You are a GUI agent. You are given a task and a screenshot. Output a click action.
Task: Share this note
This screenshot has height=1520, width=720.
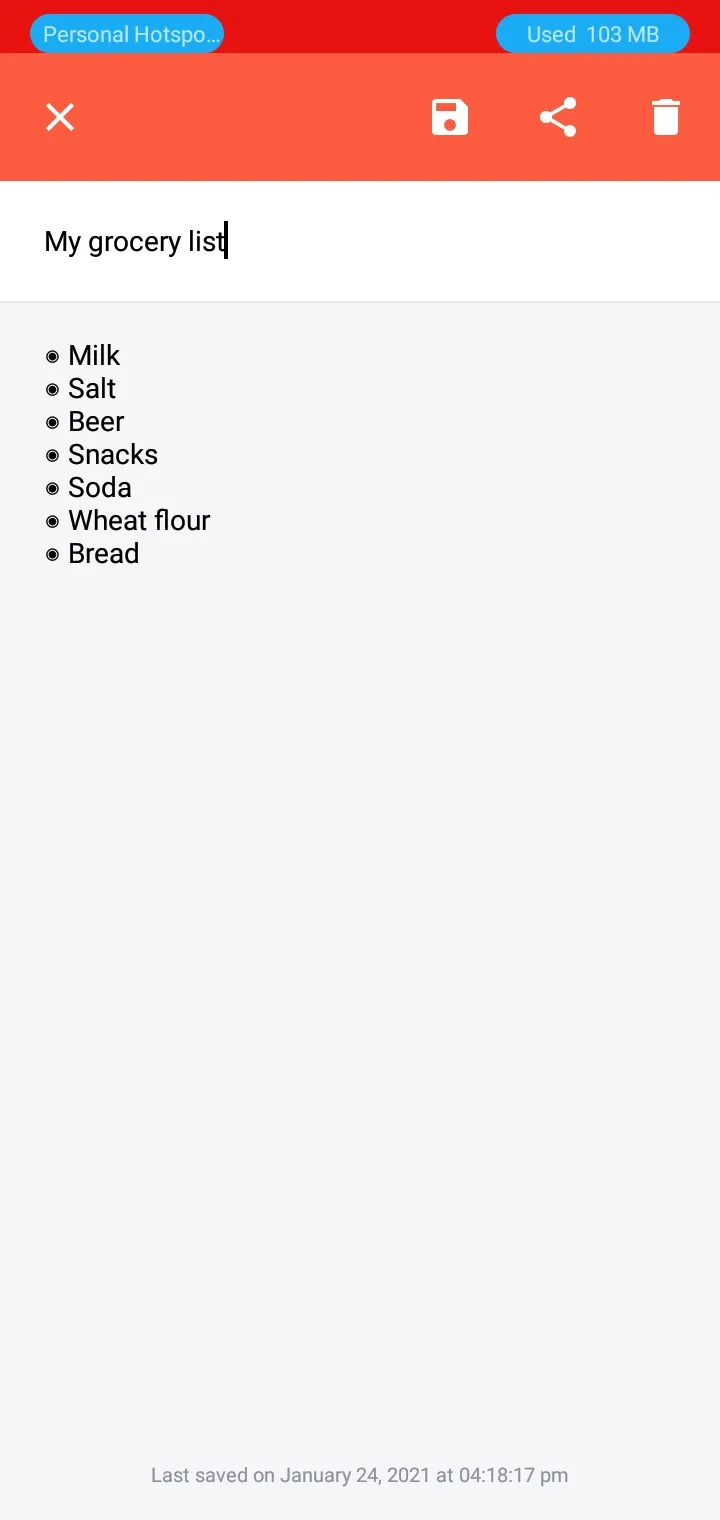(x=558, y=117)
